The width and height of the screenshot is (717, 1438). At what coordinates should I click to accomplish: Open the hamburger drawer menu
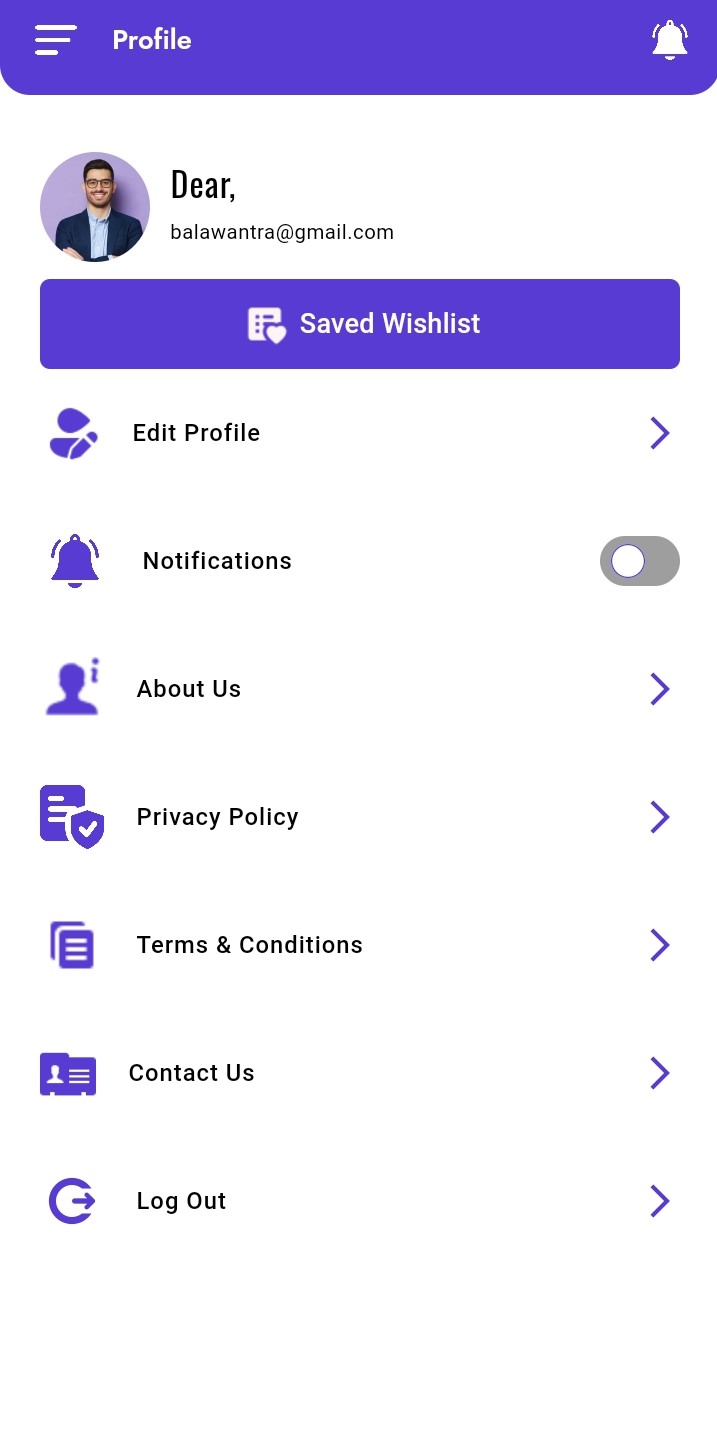56,40
